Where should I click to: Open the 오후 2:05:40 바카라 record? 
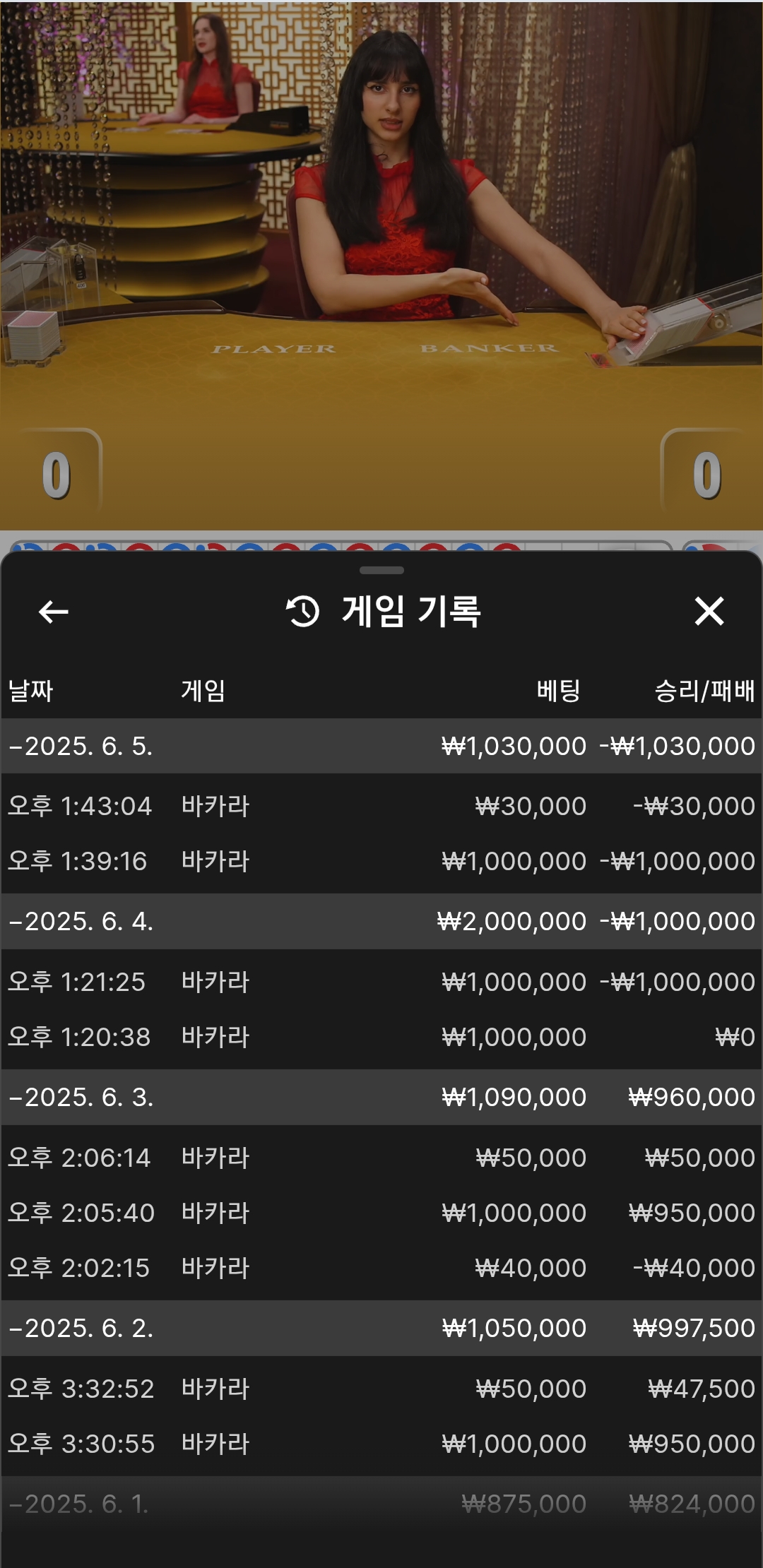click(x=381, y=1213)
